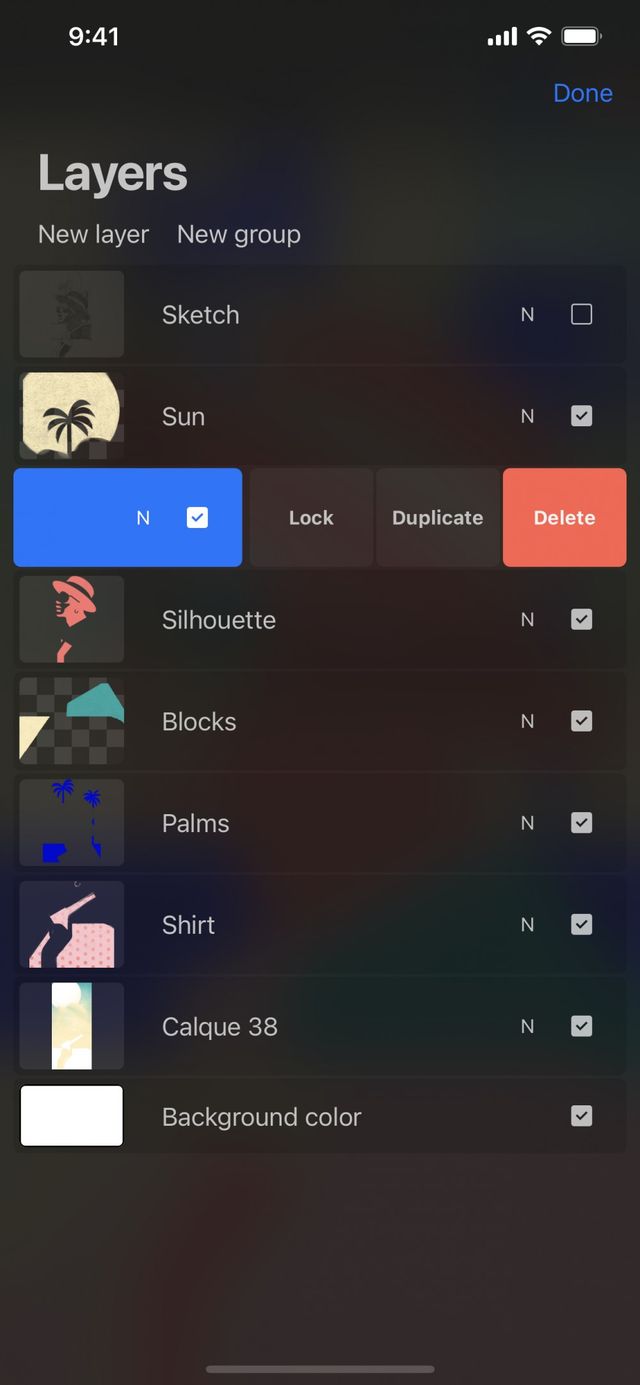Delete the swiped layer
This screenshot has width=640, height=1385.
(x=564, y=517)
